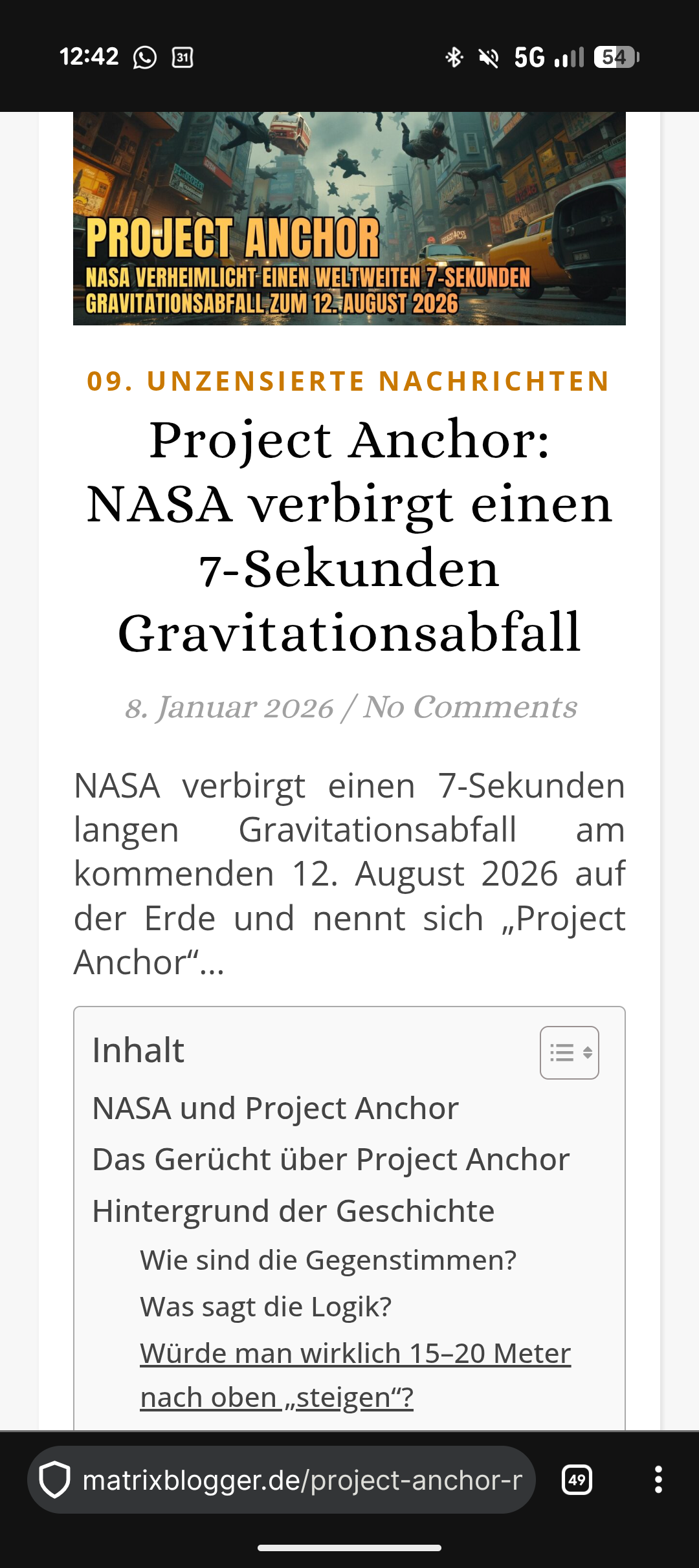Go to Das Gerücht über Project Anchor
This screenshot has height=1568, width=699.
[331, 1159]
